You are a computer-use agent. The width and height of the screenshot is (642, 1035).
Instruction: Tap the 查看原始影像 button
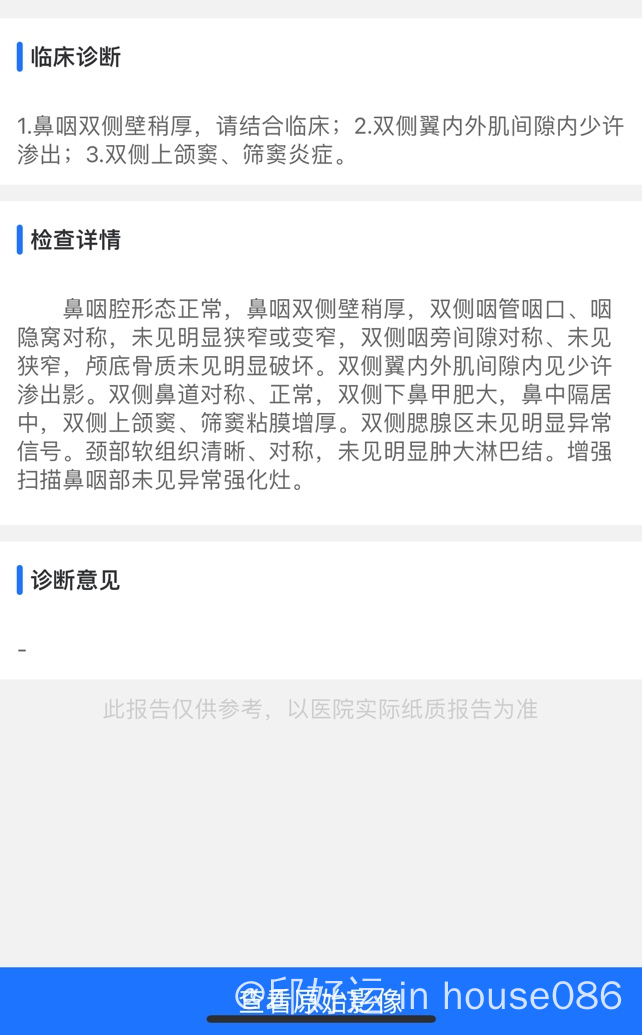(x=321, y=998)
